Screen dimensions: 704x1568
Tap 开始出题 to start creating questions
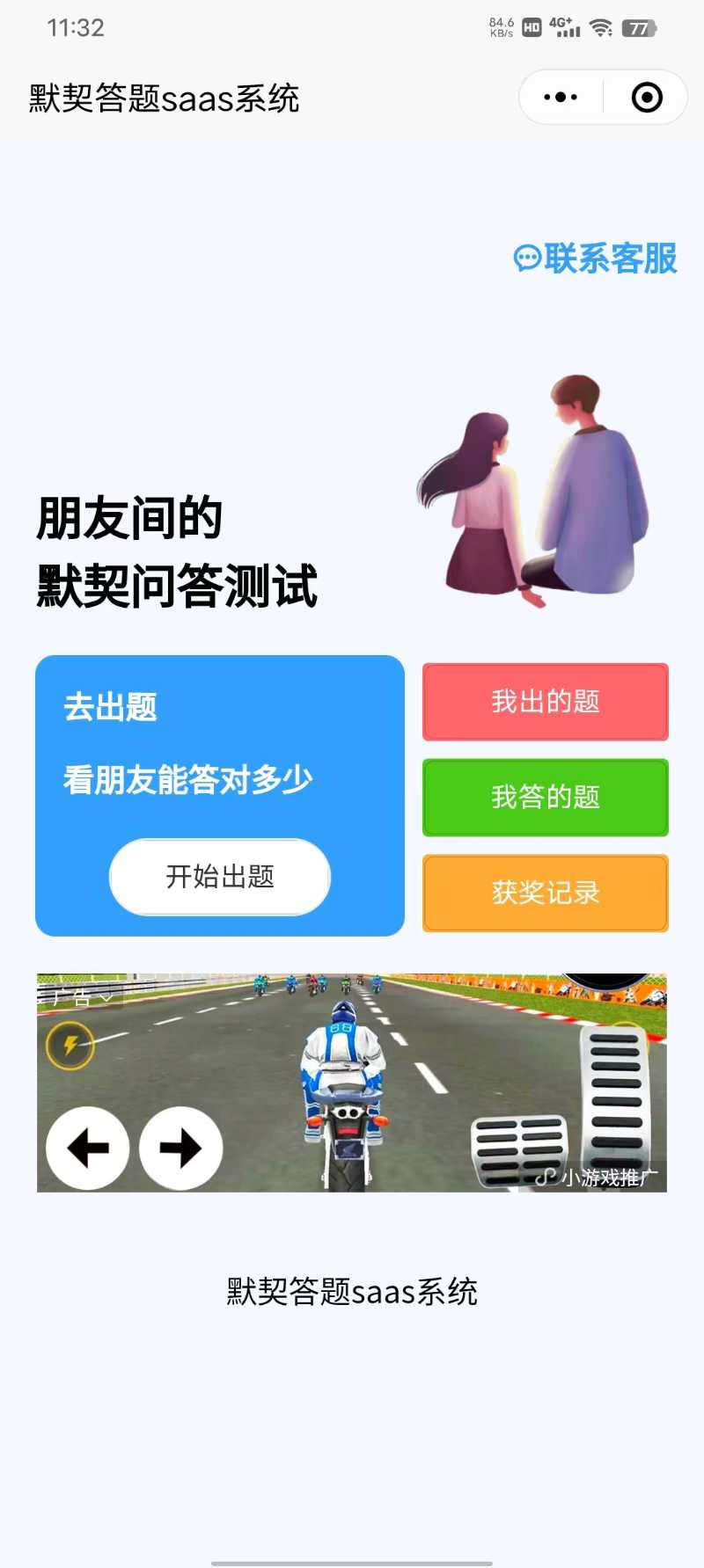coord(220,877)
